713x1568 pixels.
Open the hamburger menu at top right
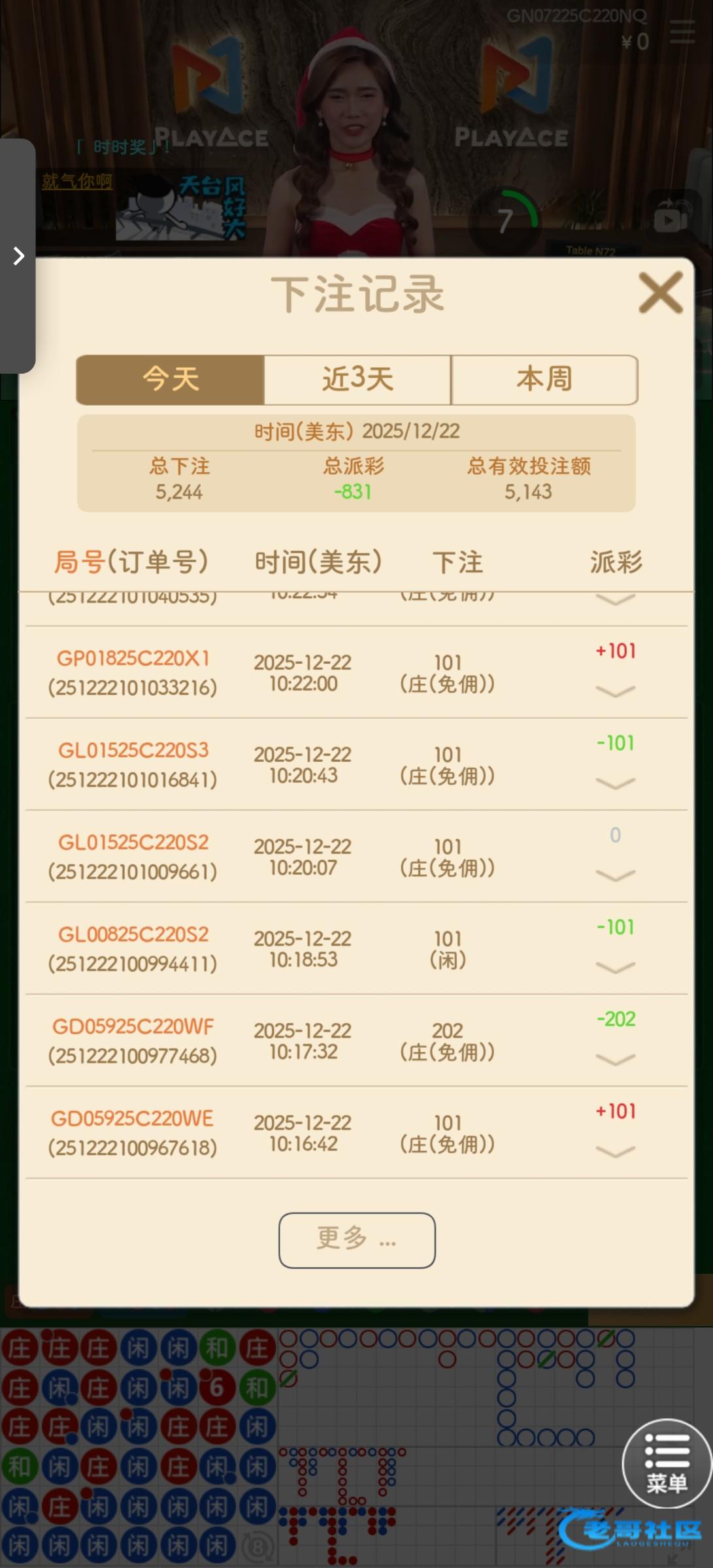coord(682,31)
